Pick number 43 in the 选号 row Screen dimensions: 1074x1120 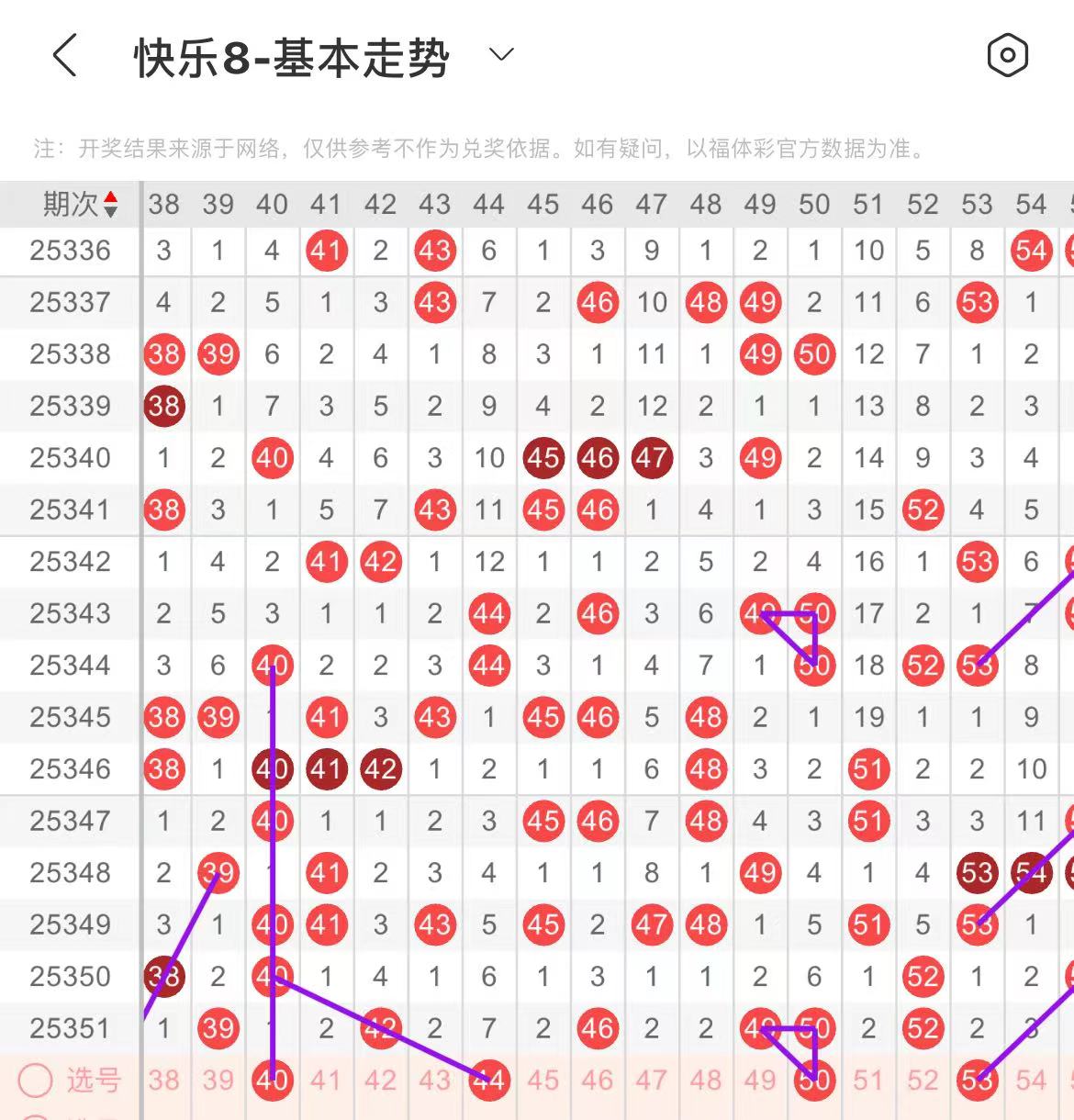pos(434,1081)
